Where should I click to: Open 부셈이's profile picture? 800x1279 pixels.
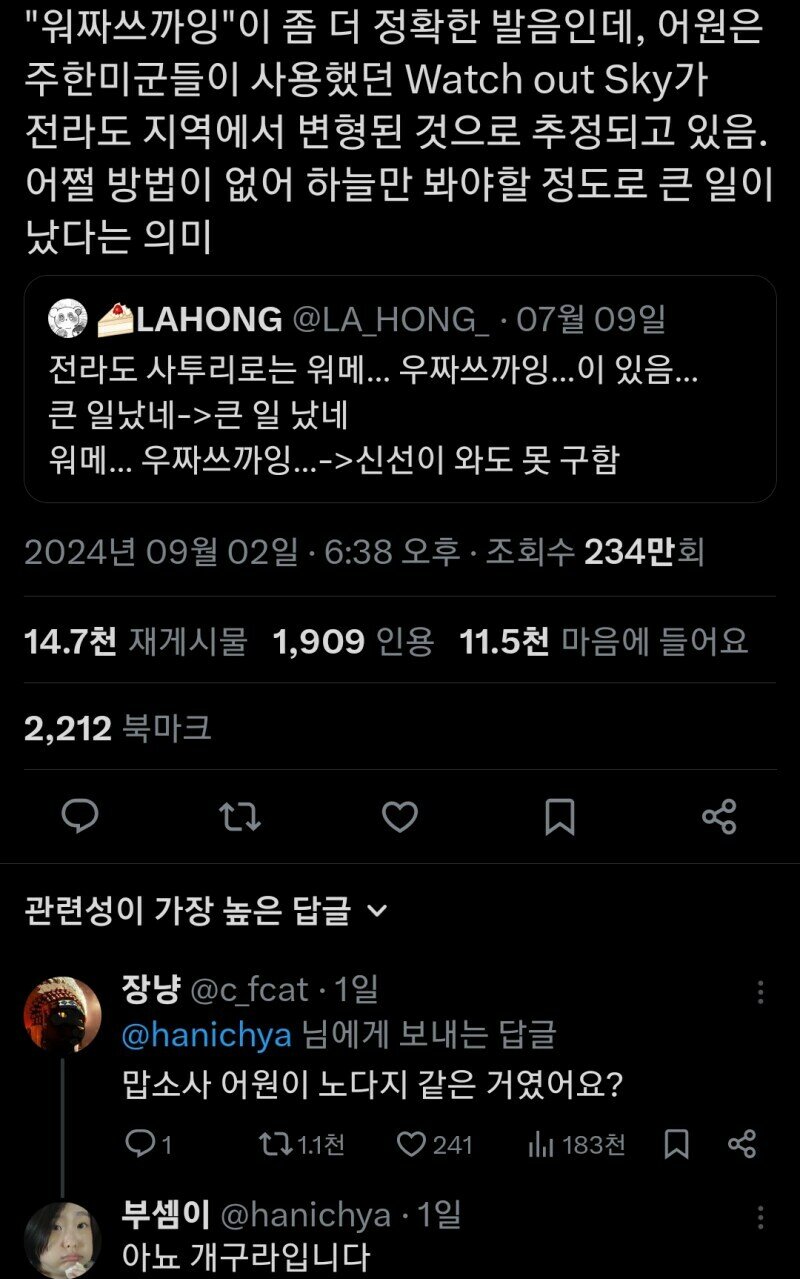[62, 1240]
